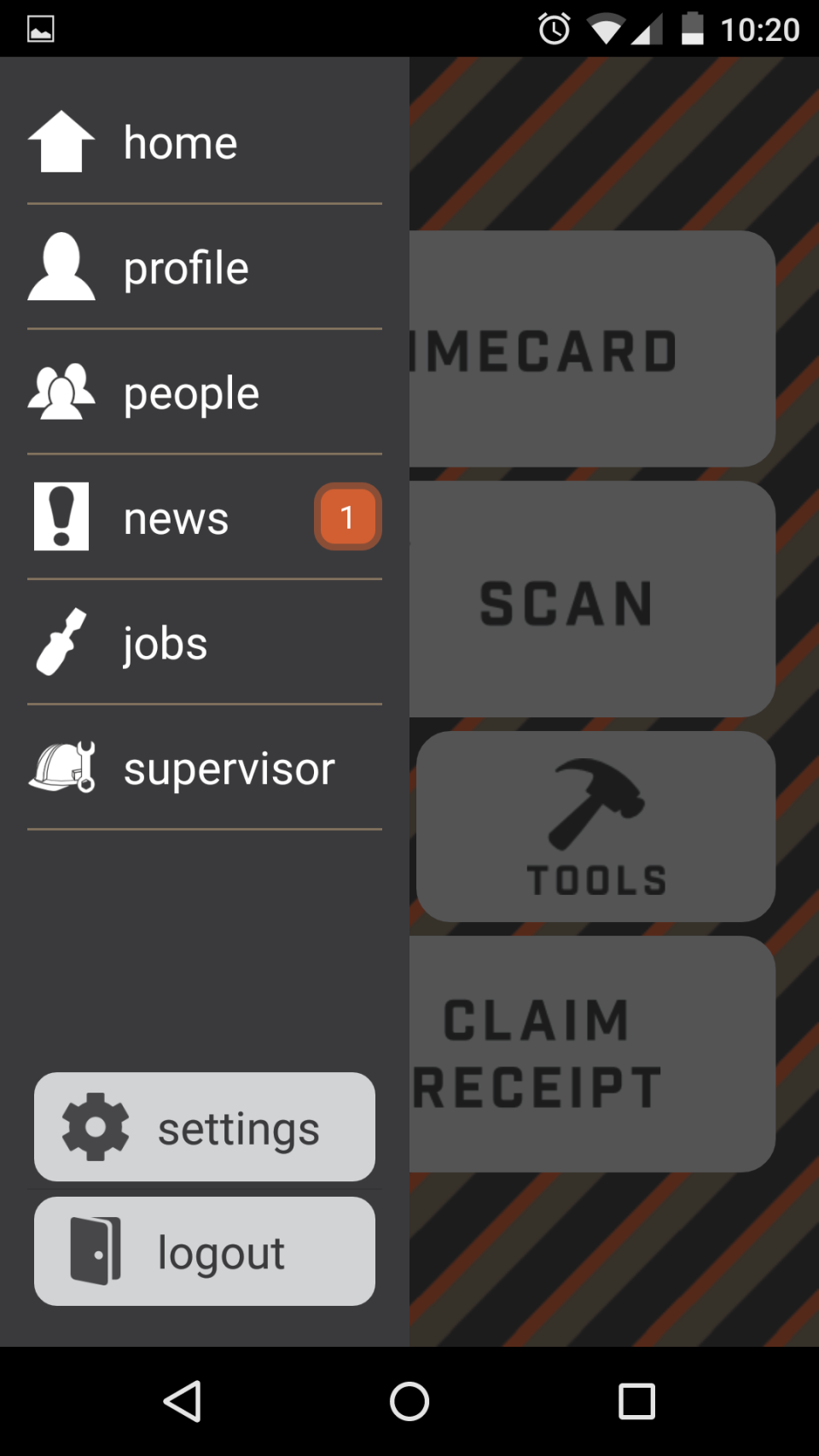
Task: Tap the logout door icon
Action: coord(96,1251)
